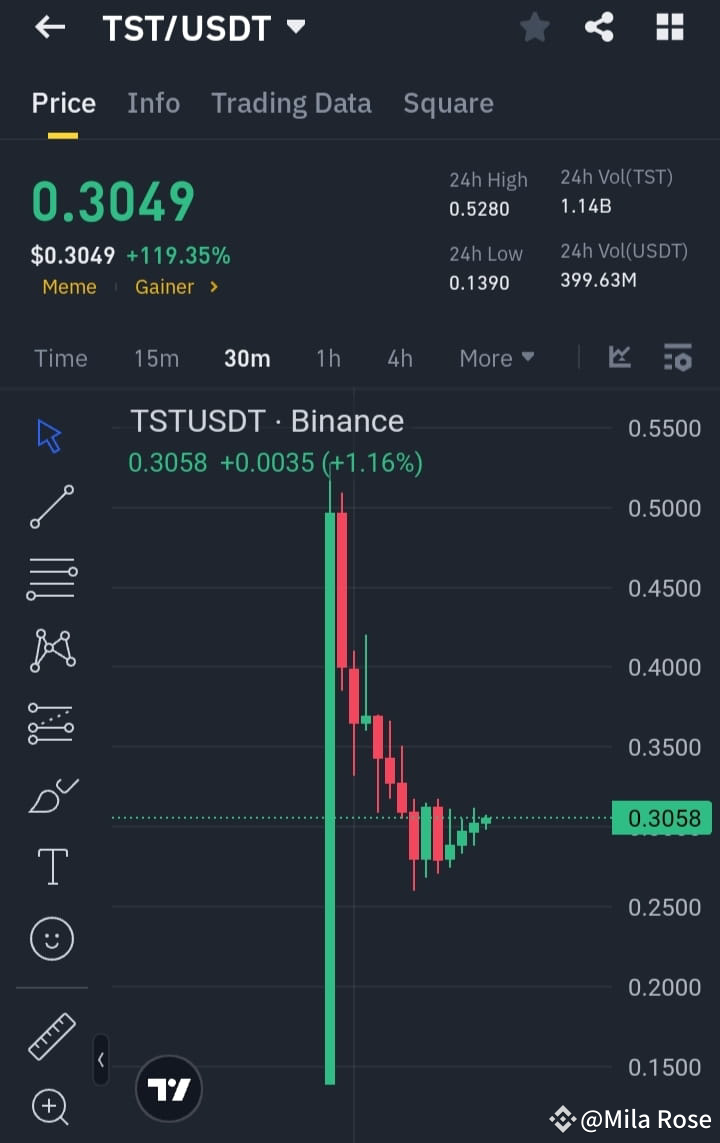This screenshot has width=720, height=1143.
Task: Open the Info tab
Action: click(153, 103)
